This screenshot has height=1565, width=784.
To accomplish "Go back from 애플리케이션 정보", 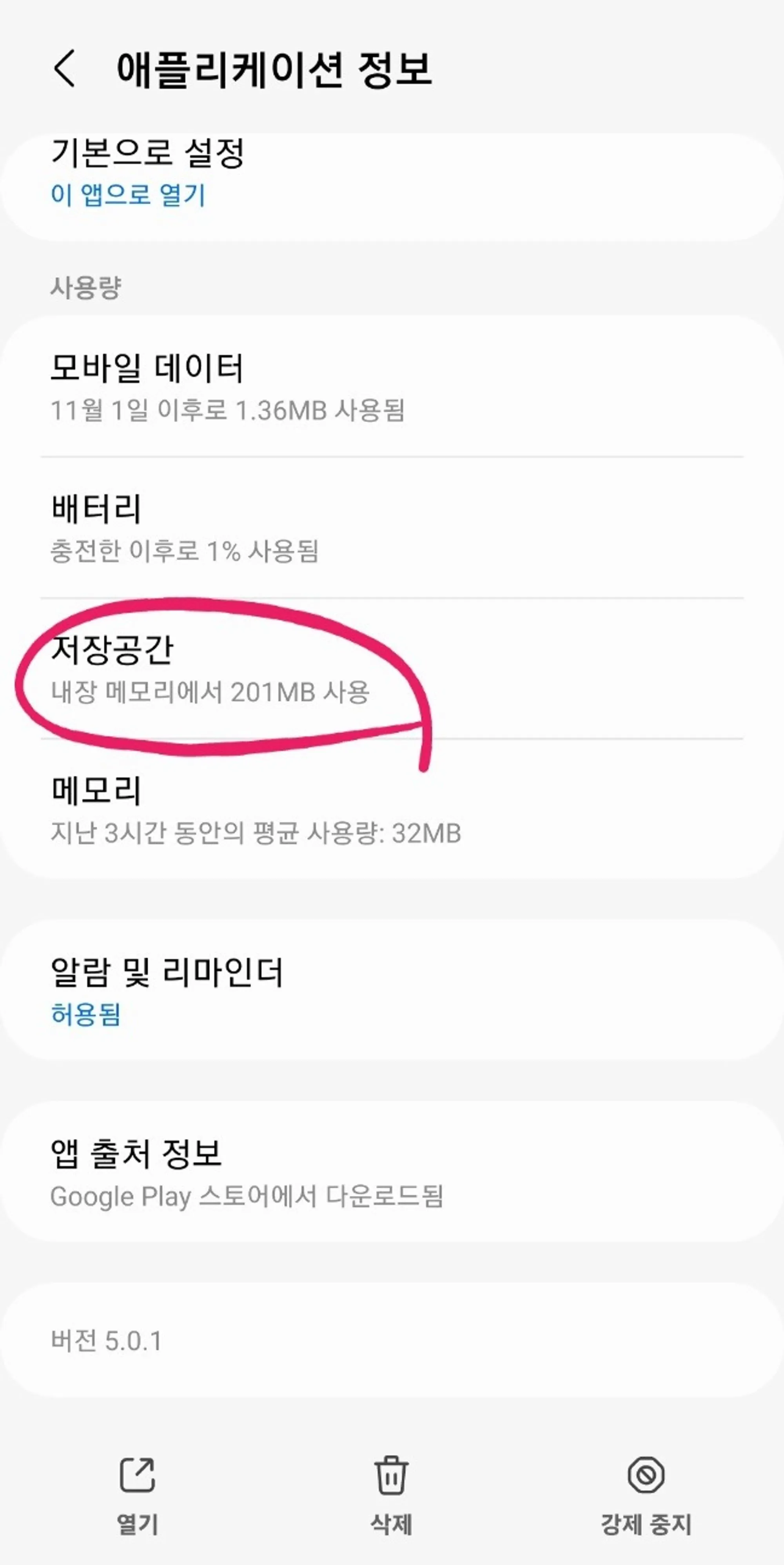I will point(64,68).
